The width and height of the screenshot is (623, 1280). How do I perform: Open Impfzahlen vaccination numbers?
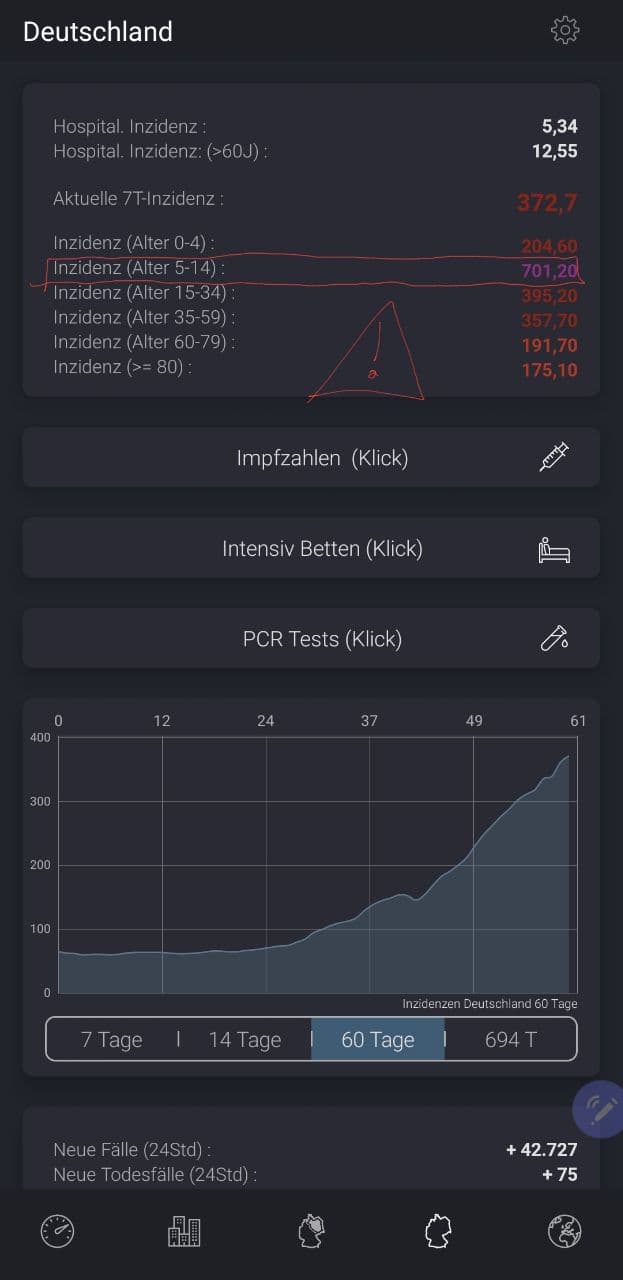point(311,458)
